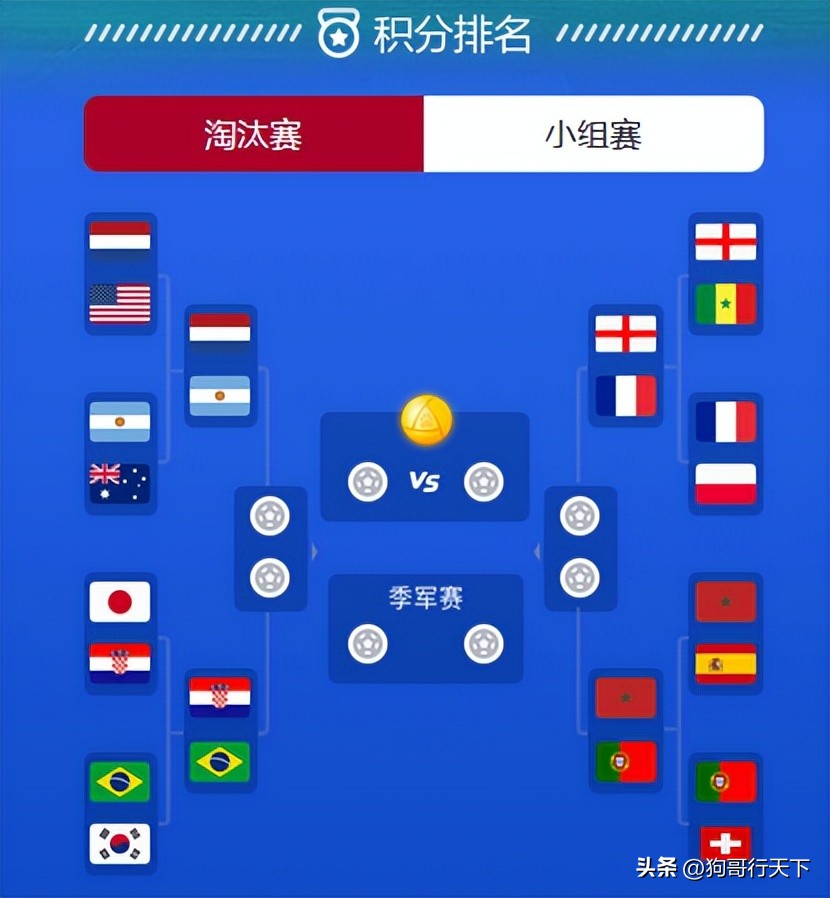
Task: Open the Morocco vs Portugal quarter-final card
Action: [x=626, y=730]
